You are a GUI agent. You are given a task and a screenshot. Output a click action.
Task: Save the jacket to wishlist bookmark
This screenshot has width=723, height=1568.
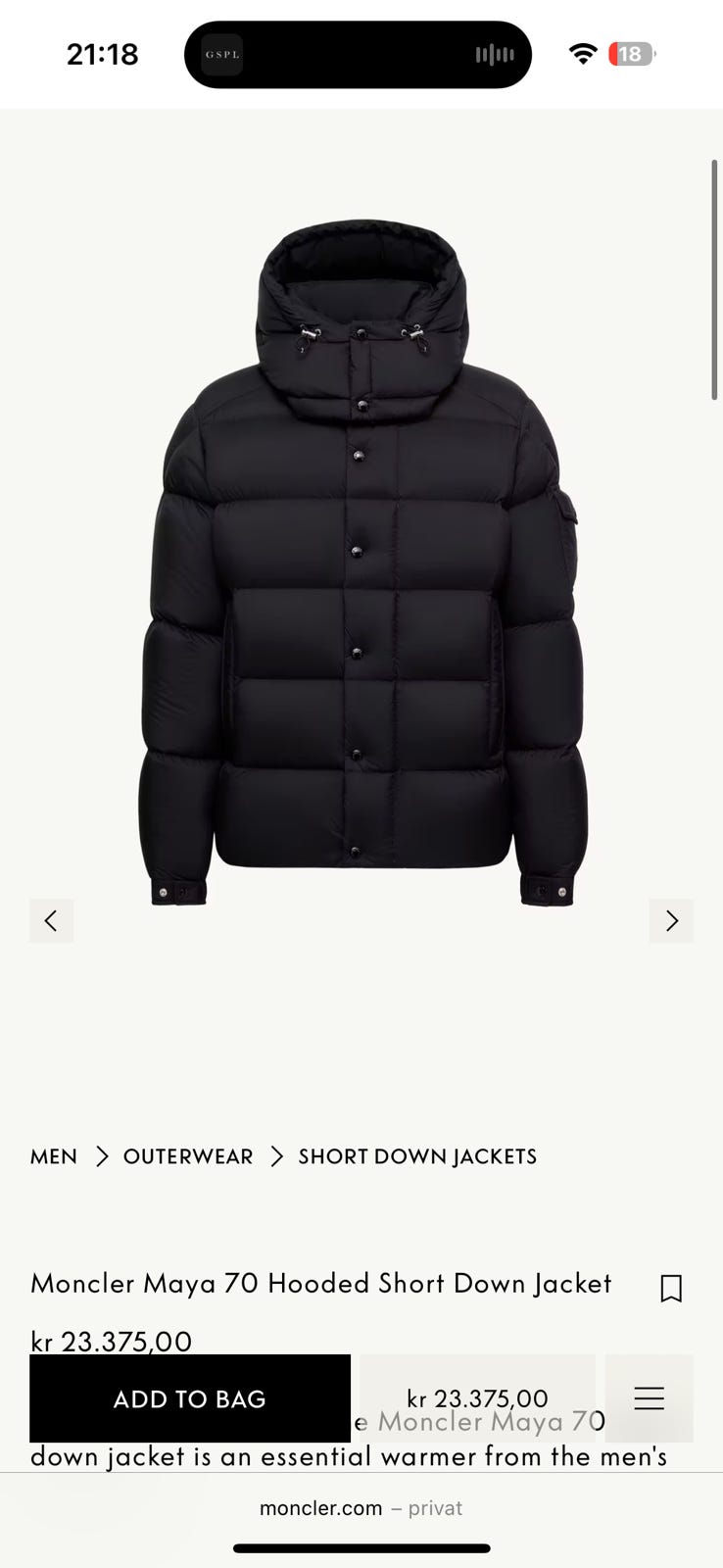click(671, 1288)
